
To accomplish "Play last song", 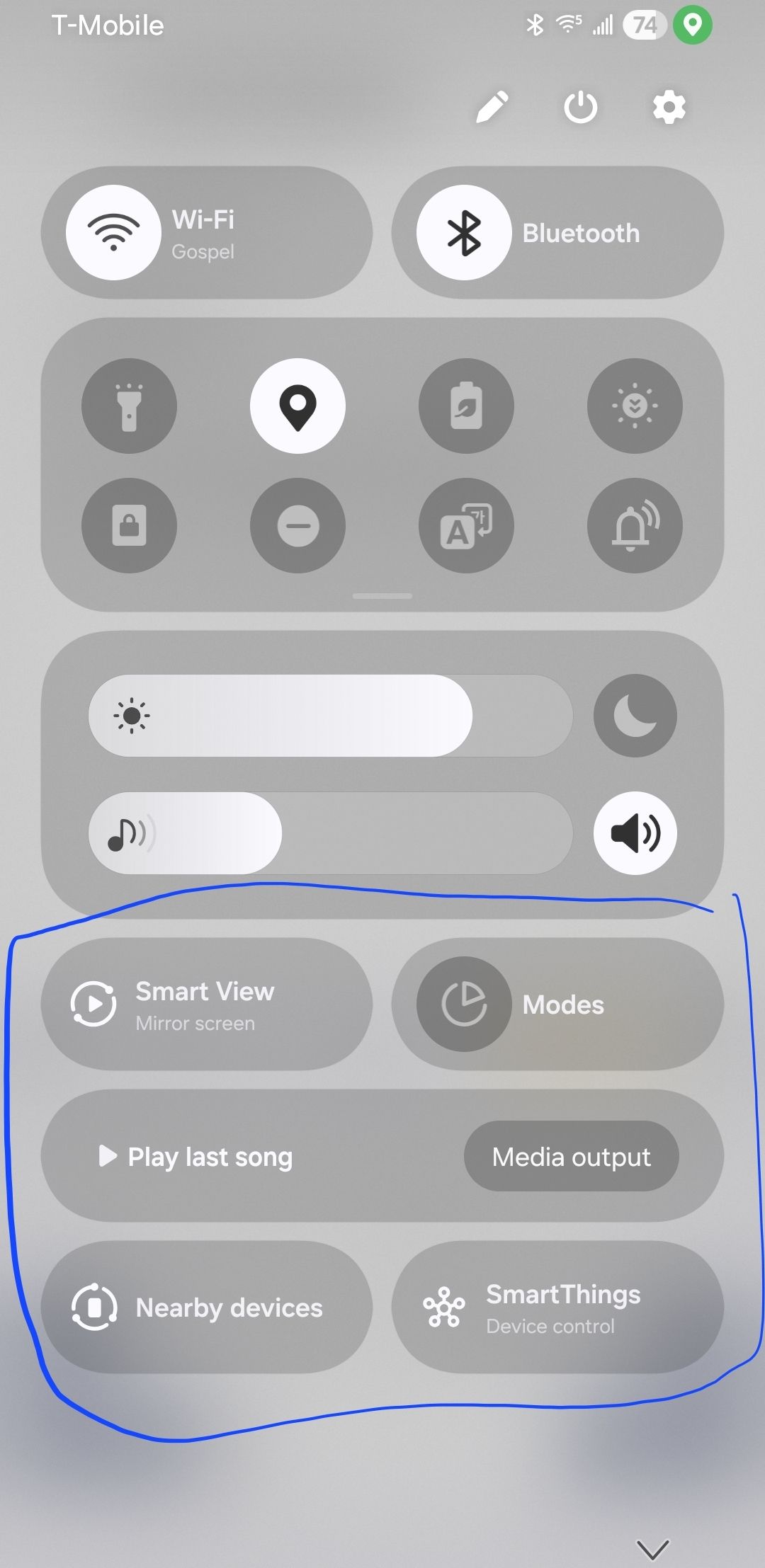I will (x=195, y=1157).
